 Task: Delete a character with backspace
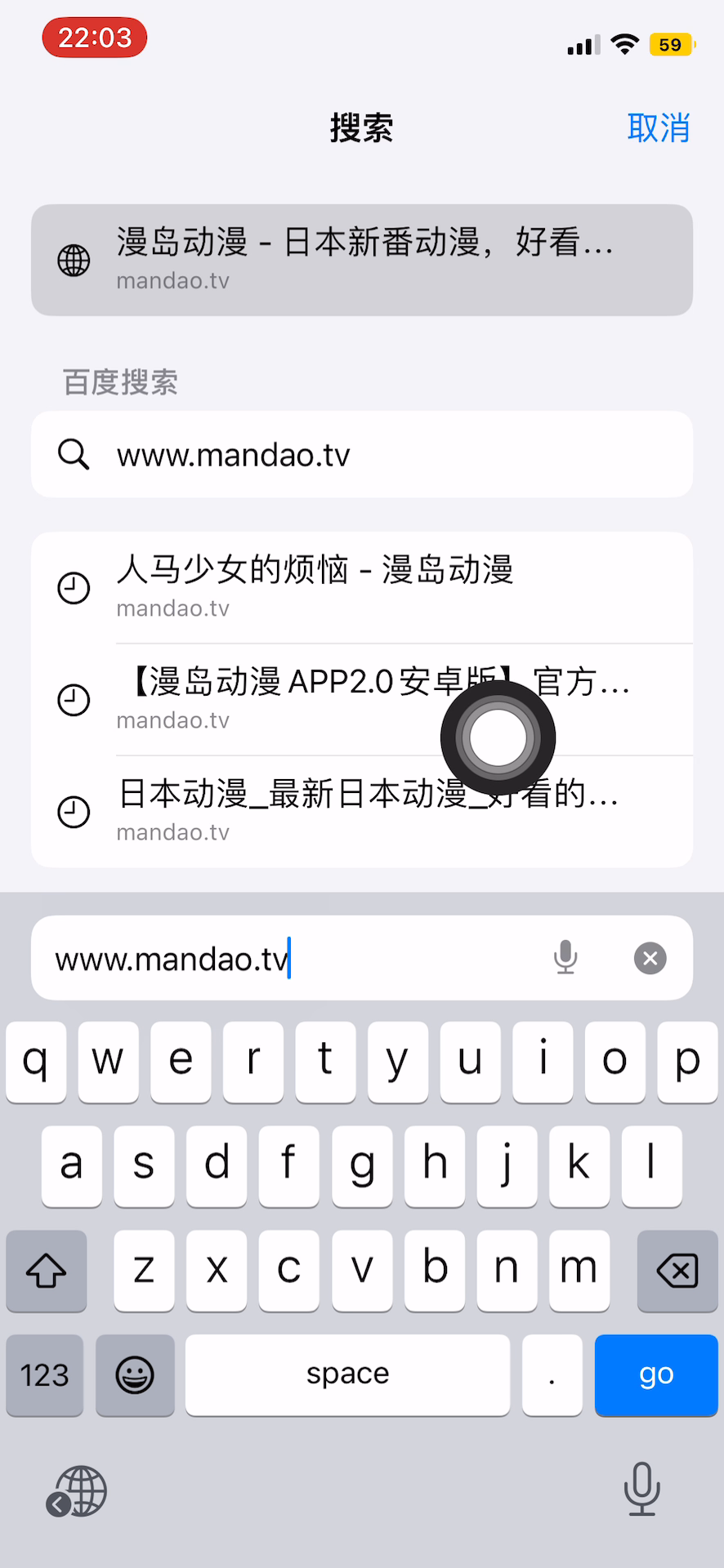click(x=677, y=1271)
